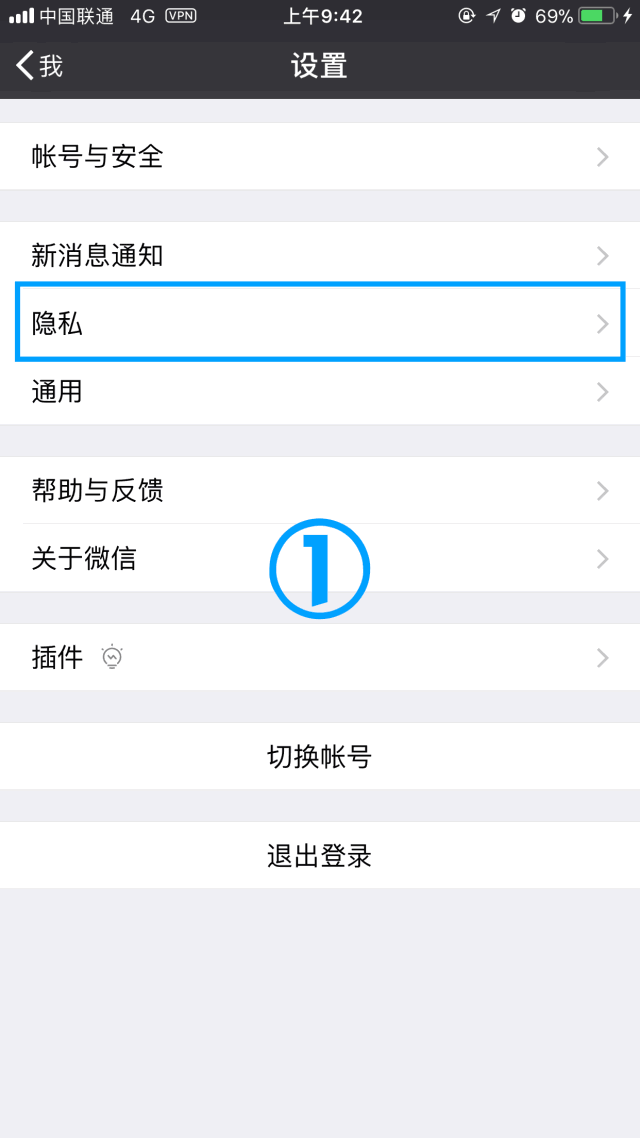Open 帮助与反馈
The height and width of the screenshot is (1138, 640).
(320, 490)
